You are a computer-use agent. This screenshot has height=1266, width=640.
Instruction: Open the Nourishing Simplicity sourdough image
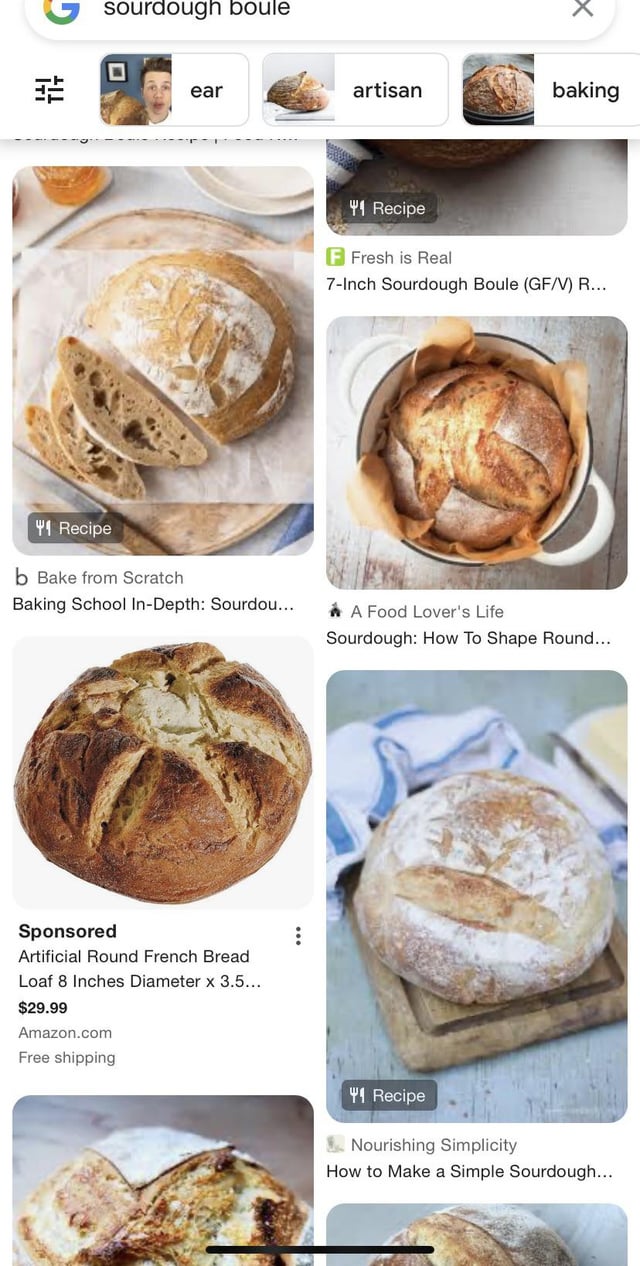[x=476, y=896]
